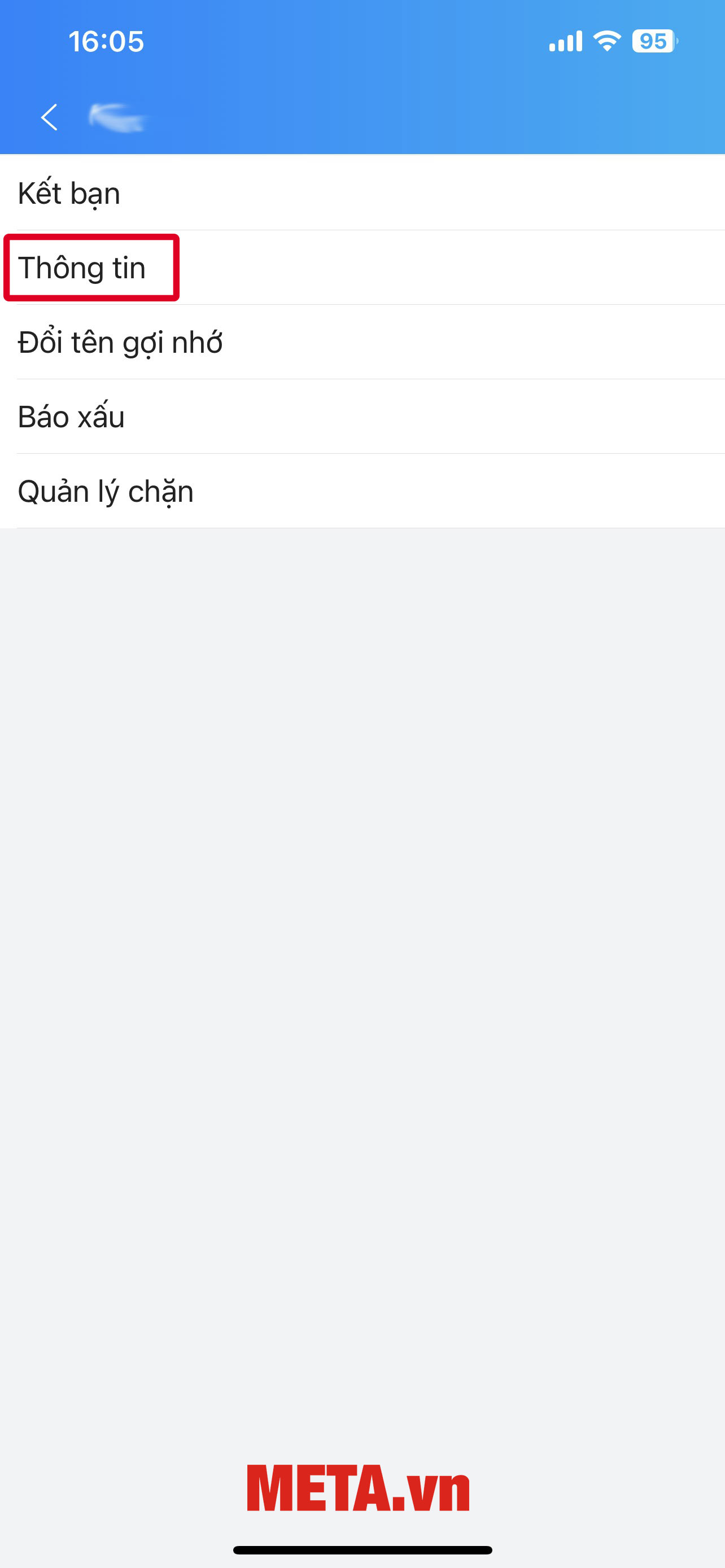Go back using the header arrow
The height and width of the screenshot is (1568, 725).
pos(49,117)
